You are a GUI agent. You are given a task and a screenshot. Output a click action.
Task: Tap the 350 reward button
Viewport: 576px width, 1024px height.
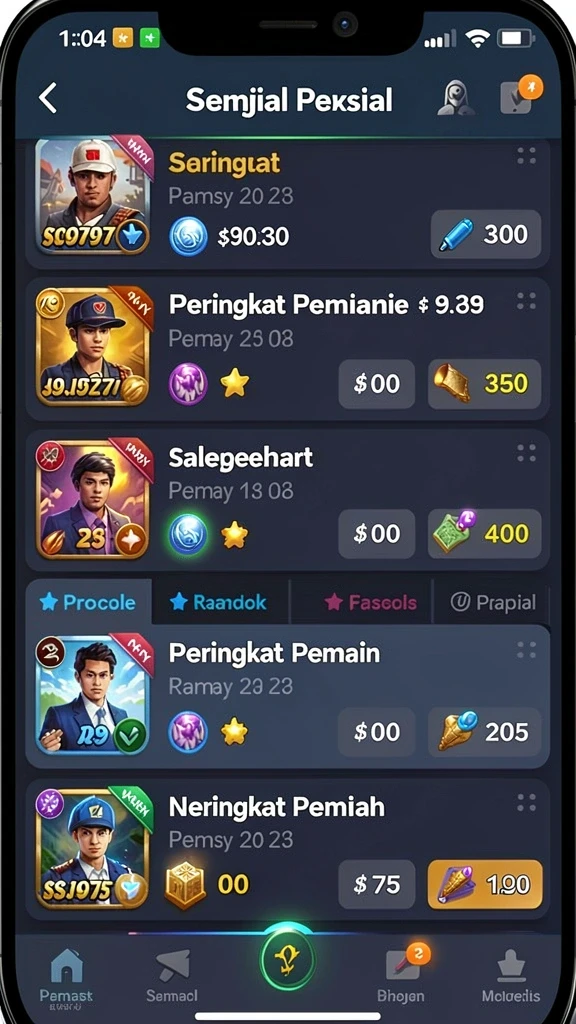point(485,383)
